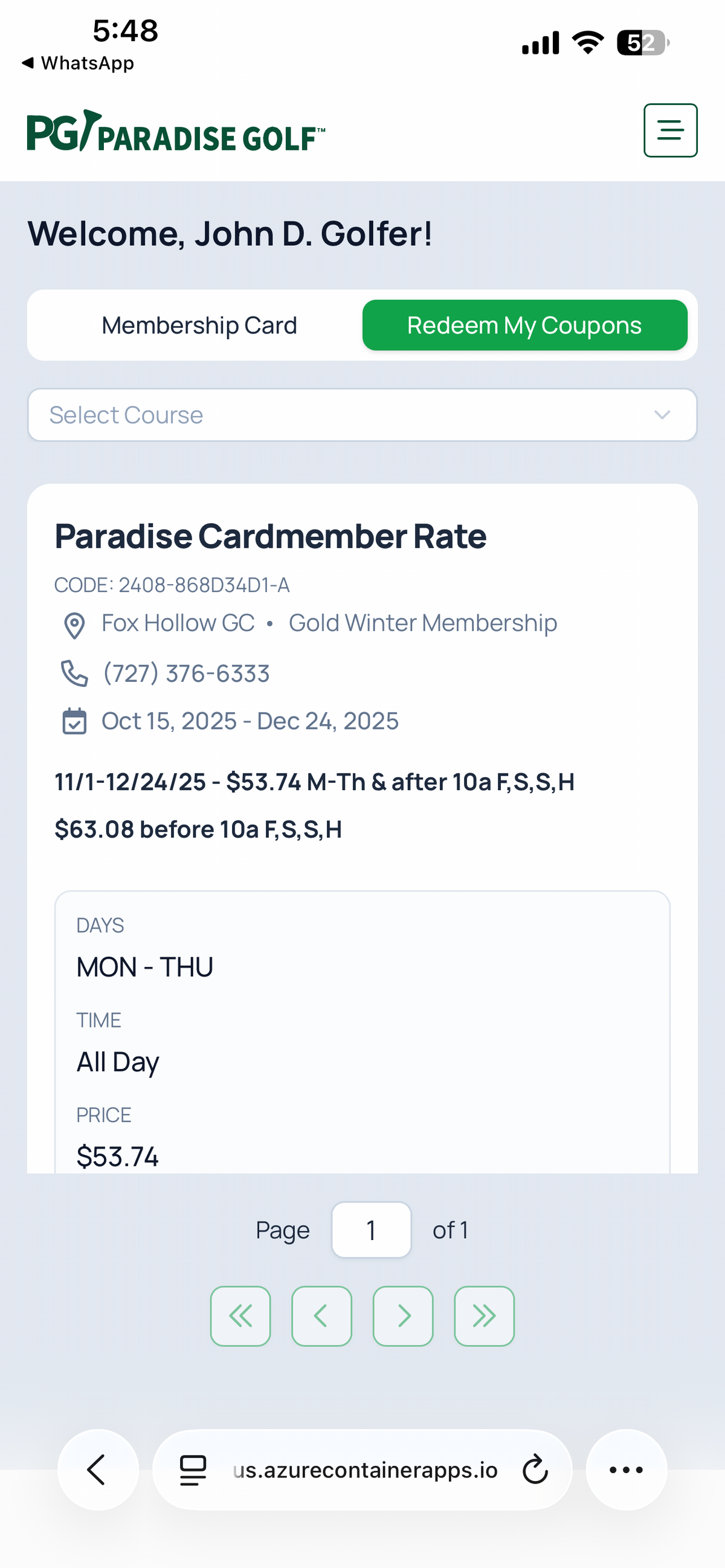The width and height of the screenshot is (725, 1568).
Task: Open the page settings icon in address bar
Action: click(193, 1470)
